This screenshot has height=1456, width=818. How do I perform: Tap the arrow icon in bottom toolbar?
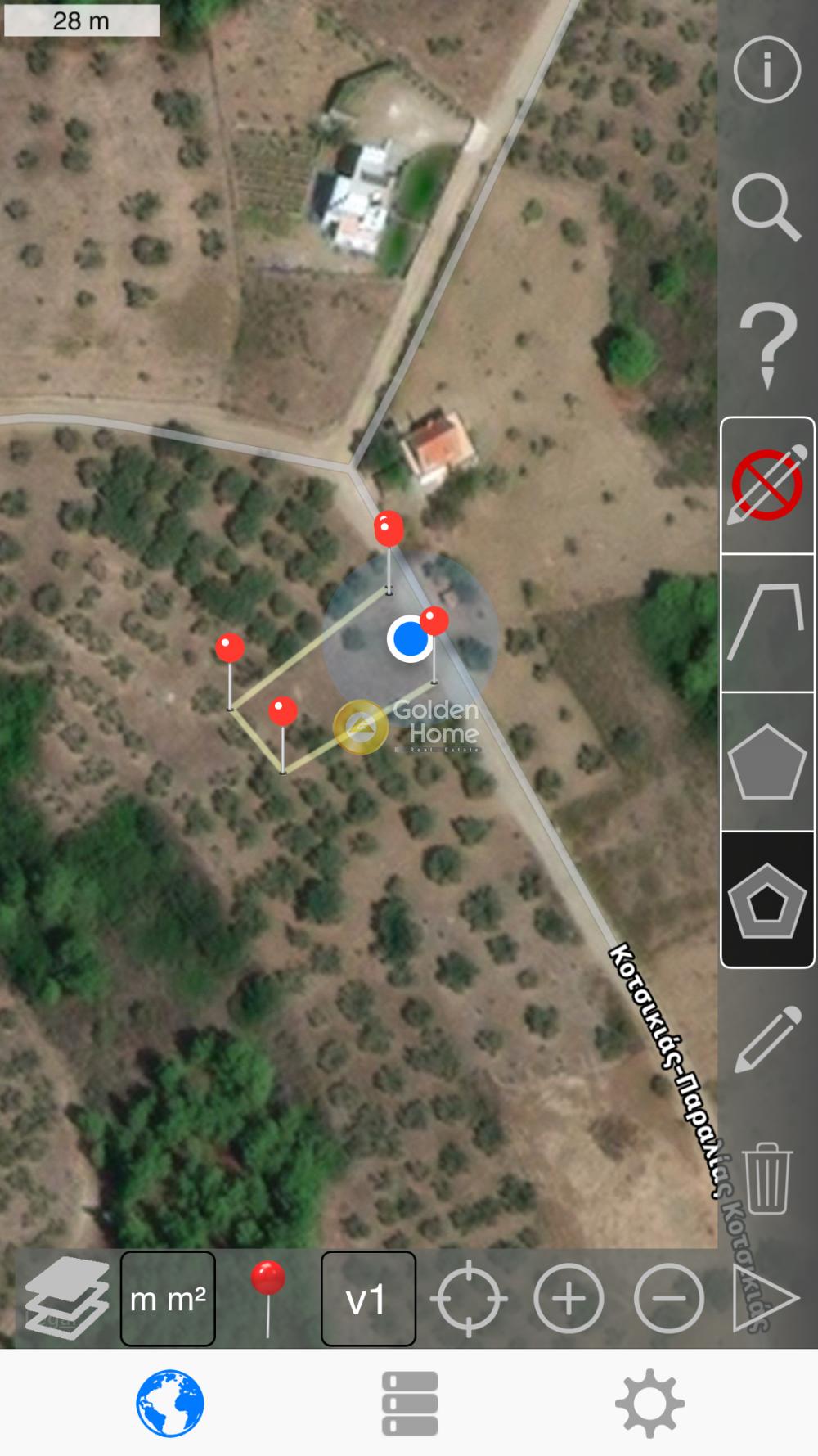[x=764, y=1299]
